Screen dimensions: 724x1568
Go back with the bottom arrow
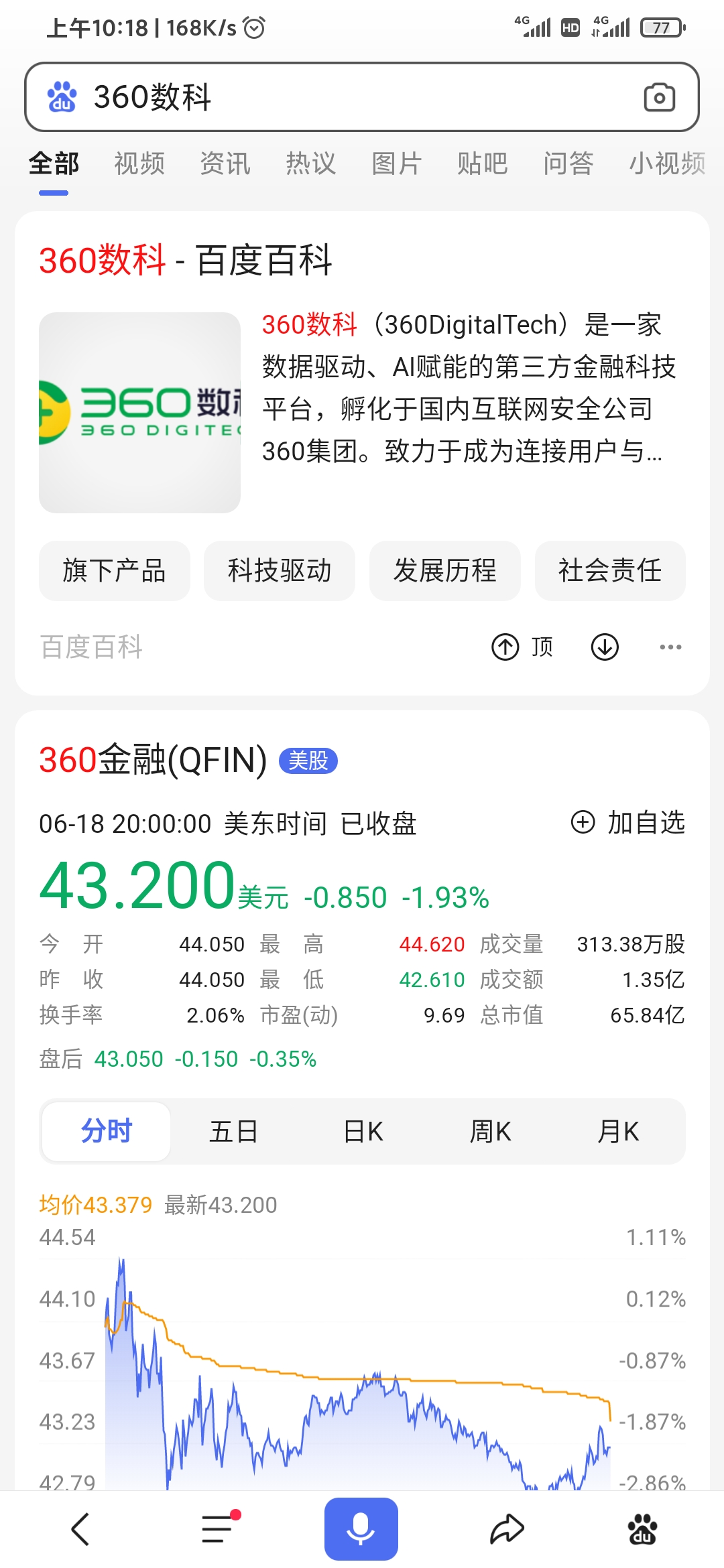(x=80, y=1529)
